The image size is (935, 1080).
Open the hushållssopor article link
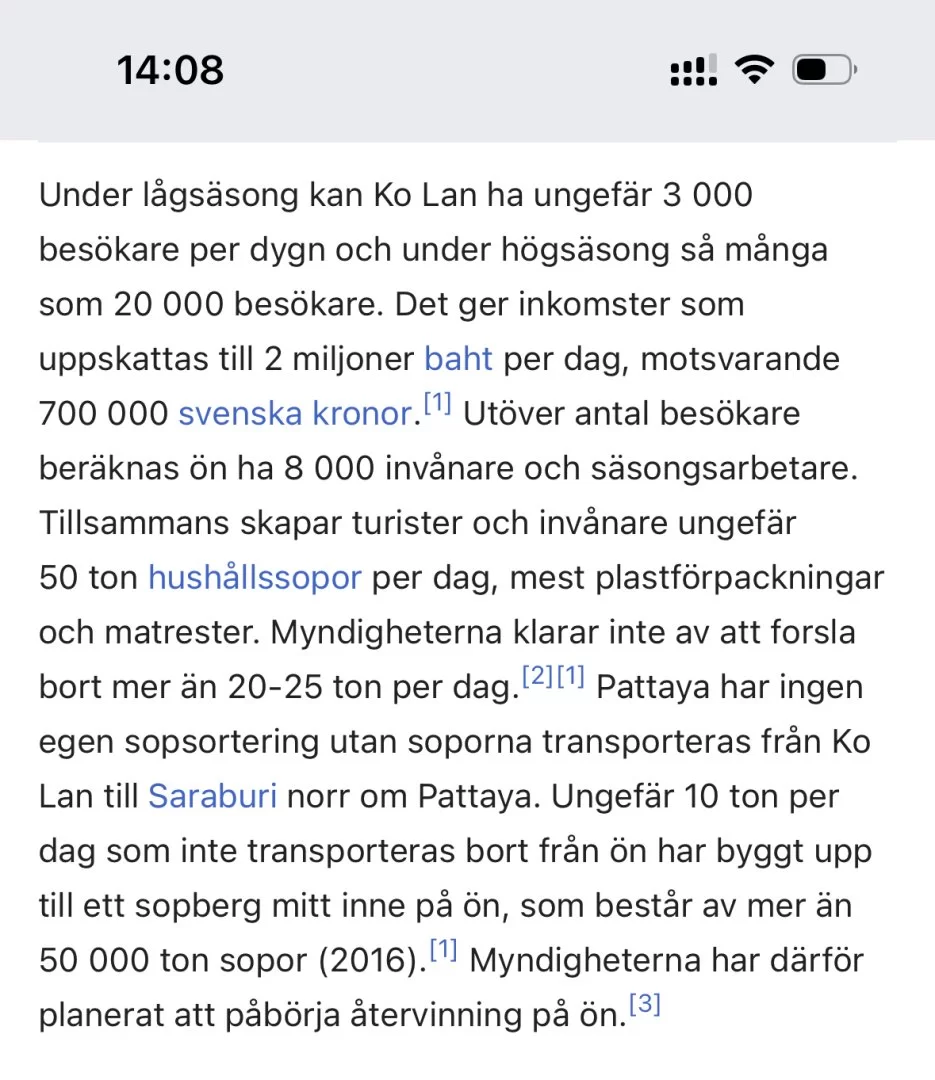point(254,577)
